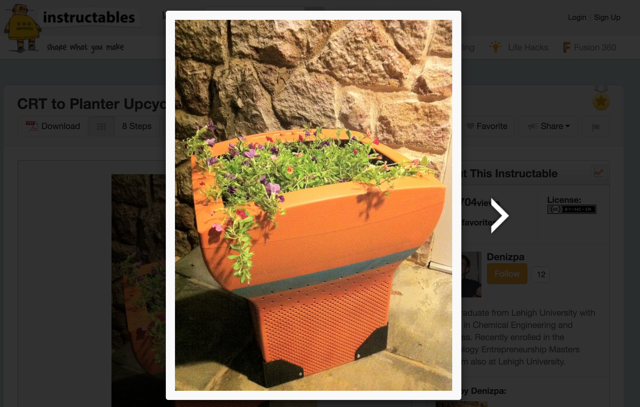Add instructable to Favorites
This screenshot has height=407, width=640.
[x=490, y=127]
